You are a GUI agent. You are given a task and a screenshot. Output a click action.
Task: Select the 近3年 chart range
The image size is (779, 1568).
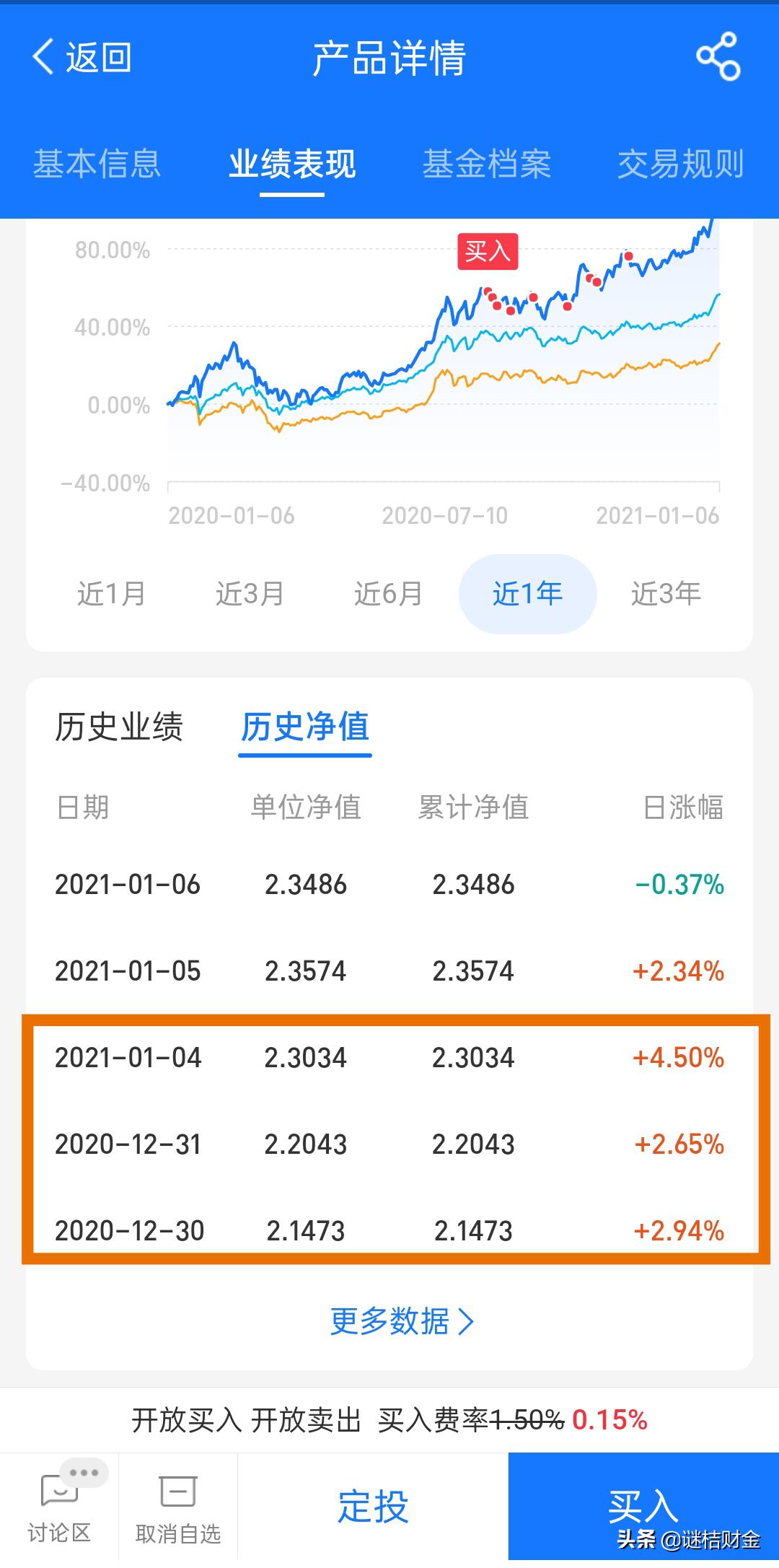point(666,594)
